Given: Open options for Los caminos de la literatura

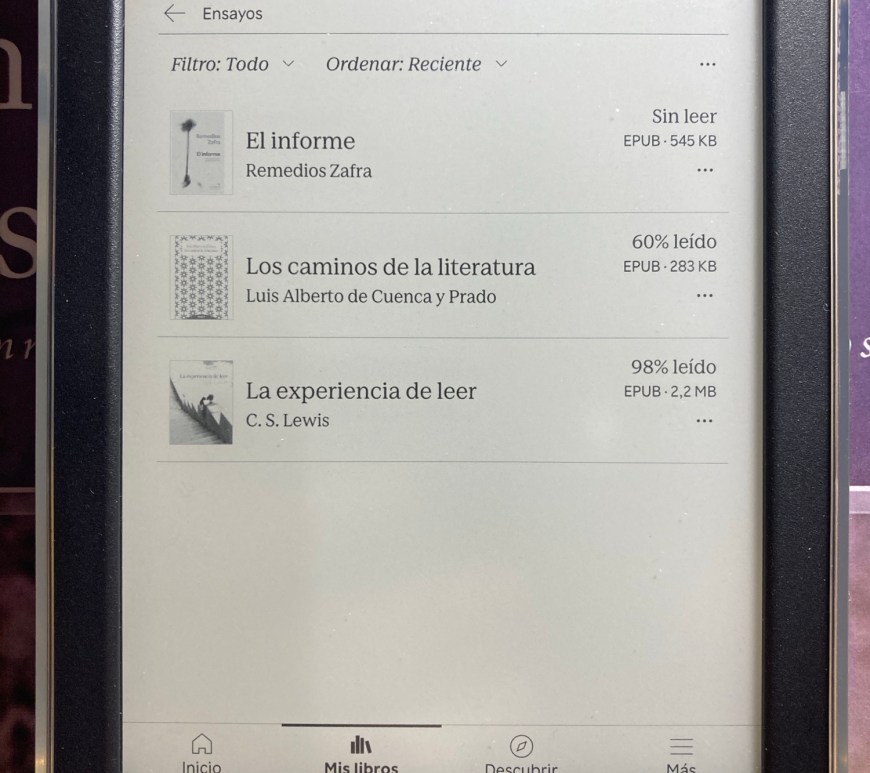Looking at the screenshot, I should point(705,296).
